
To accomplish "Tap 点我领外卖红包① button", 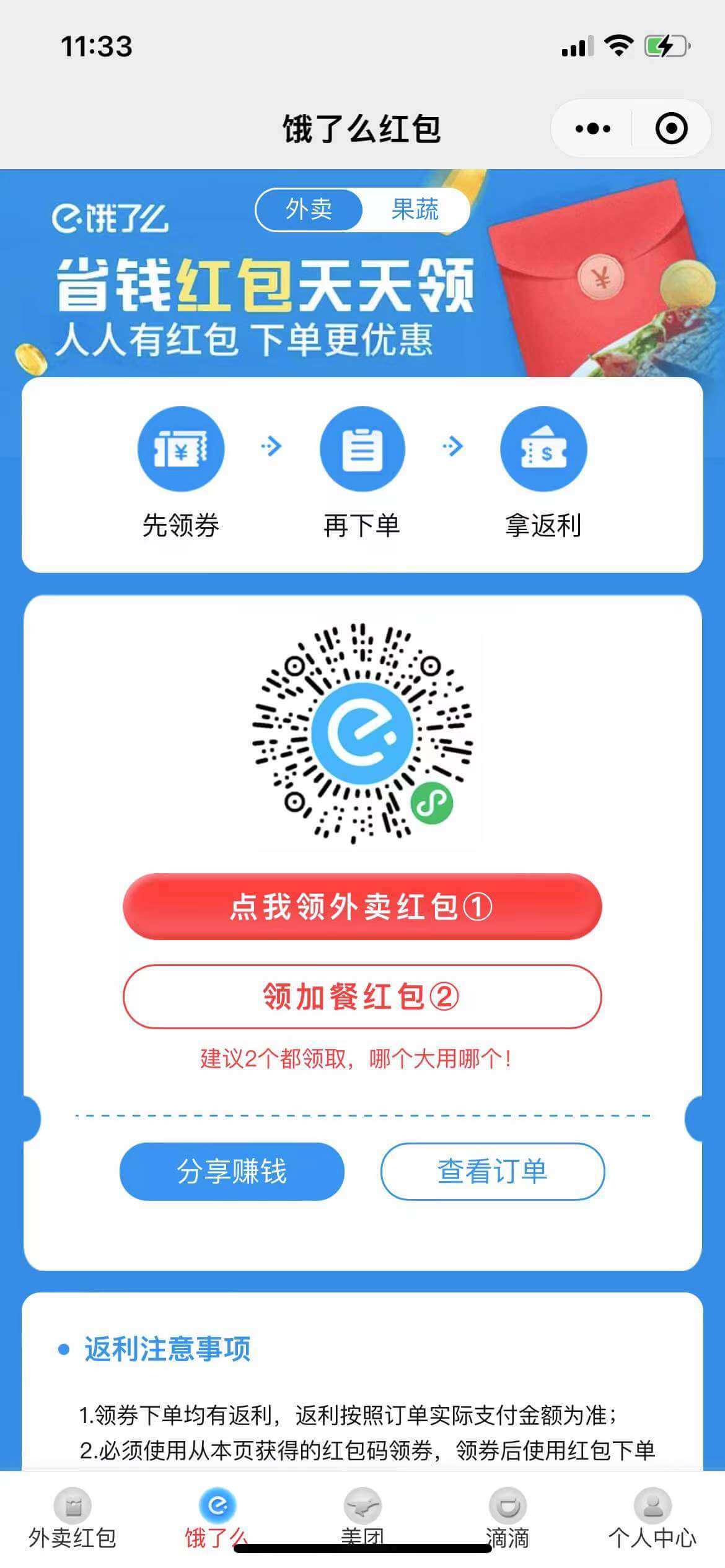I will coord(362,907).
